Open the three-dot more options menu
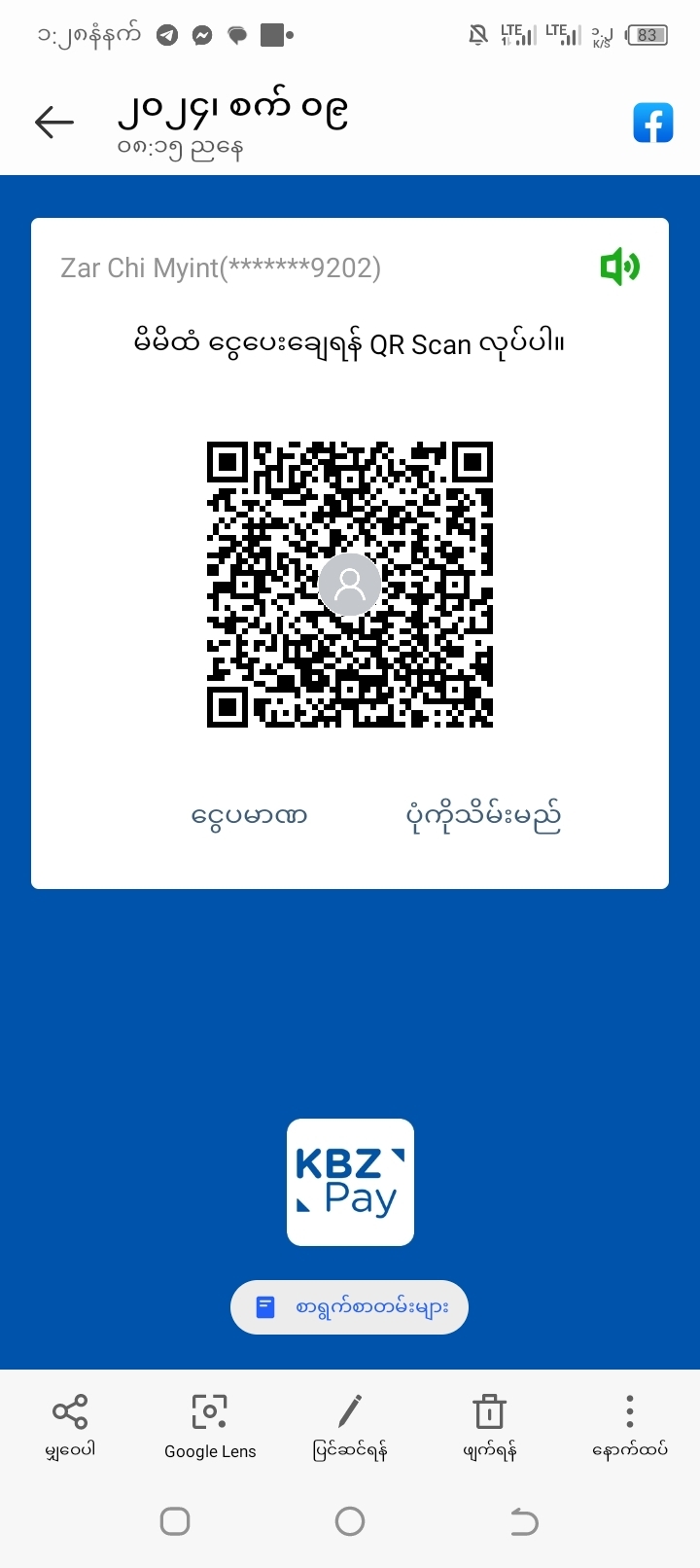This screenshot has width=700, height=1568. click(630, 1424)
